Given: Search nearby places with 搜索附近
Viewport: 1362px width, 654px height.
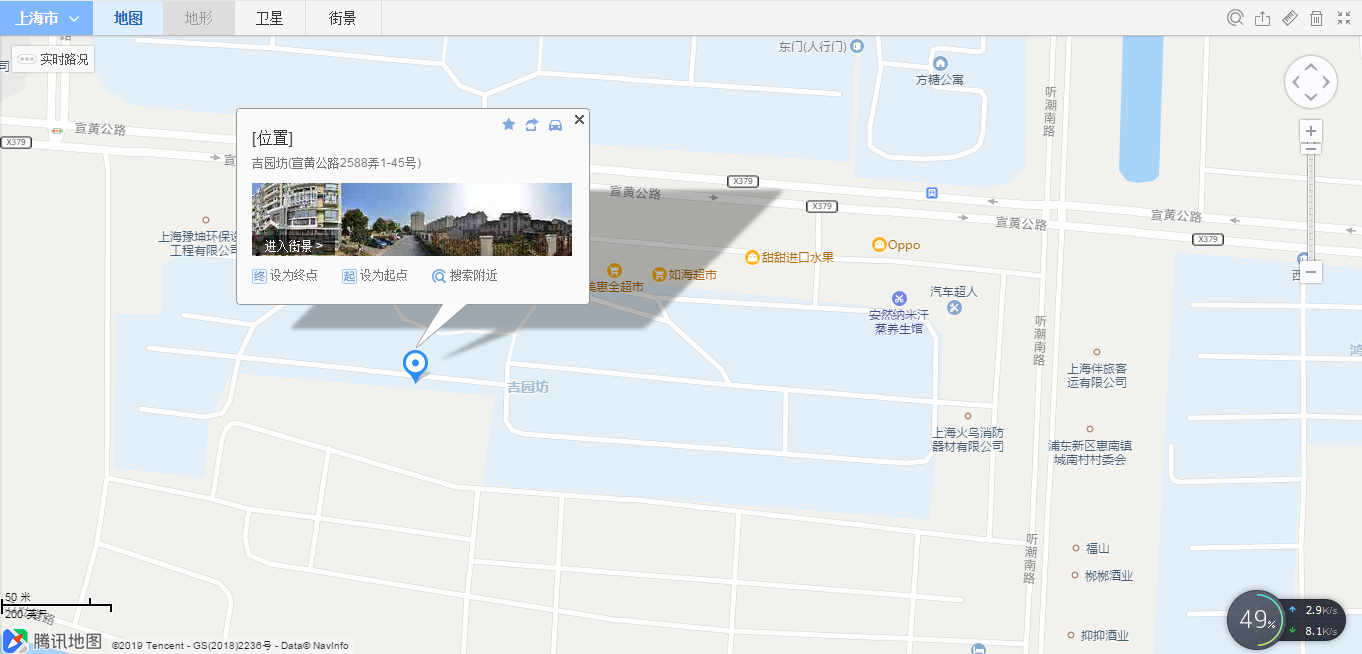Looking at the screenshot, I should coord(465,276).
